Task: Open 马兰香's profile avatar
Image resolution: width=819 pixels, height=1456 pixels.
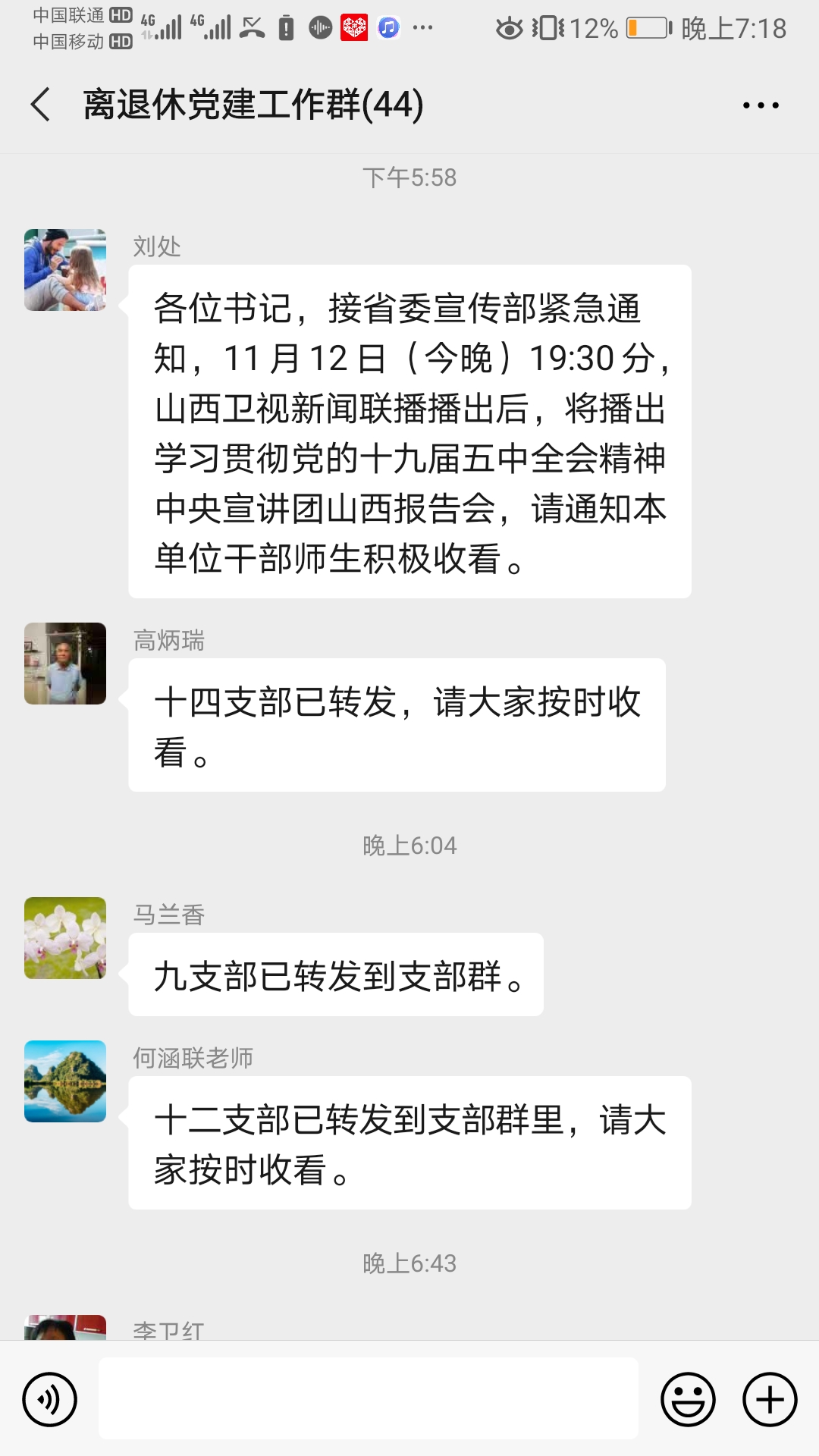Action: click(65, 938)
